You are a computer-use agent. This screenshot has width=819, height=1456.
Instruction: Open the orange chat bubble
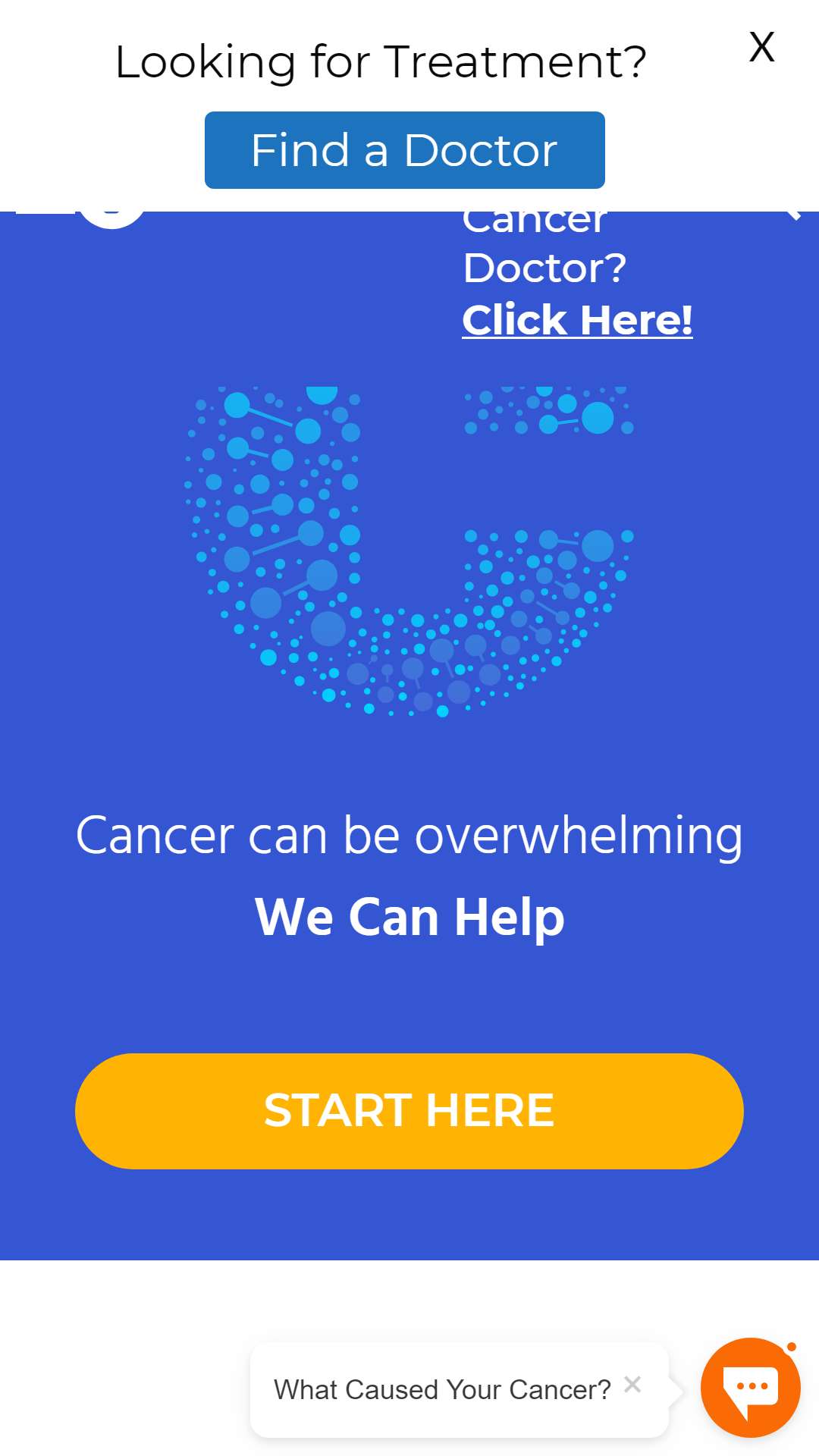(x=750, y=1388)
